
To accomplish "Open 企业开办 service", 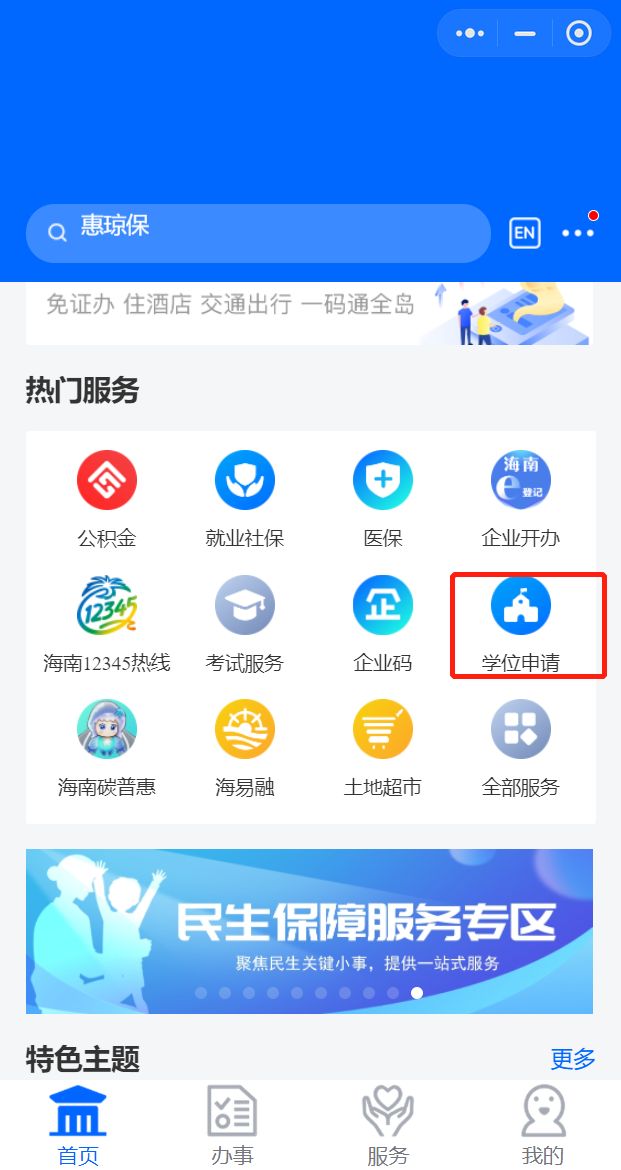I will [520, 498].
